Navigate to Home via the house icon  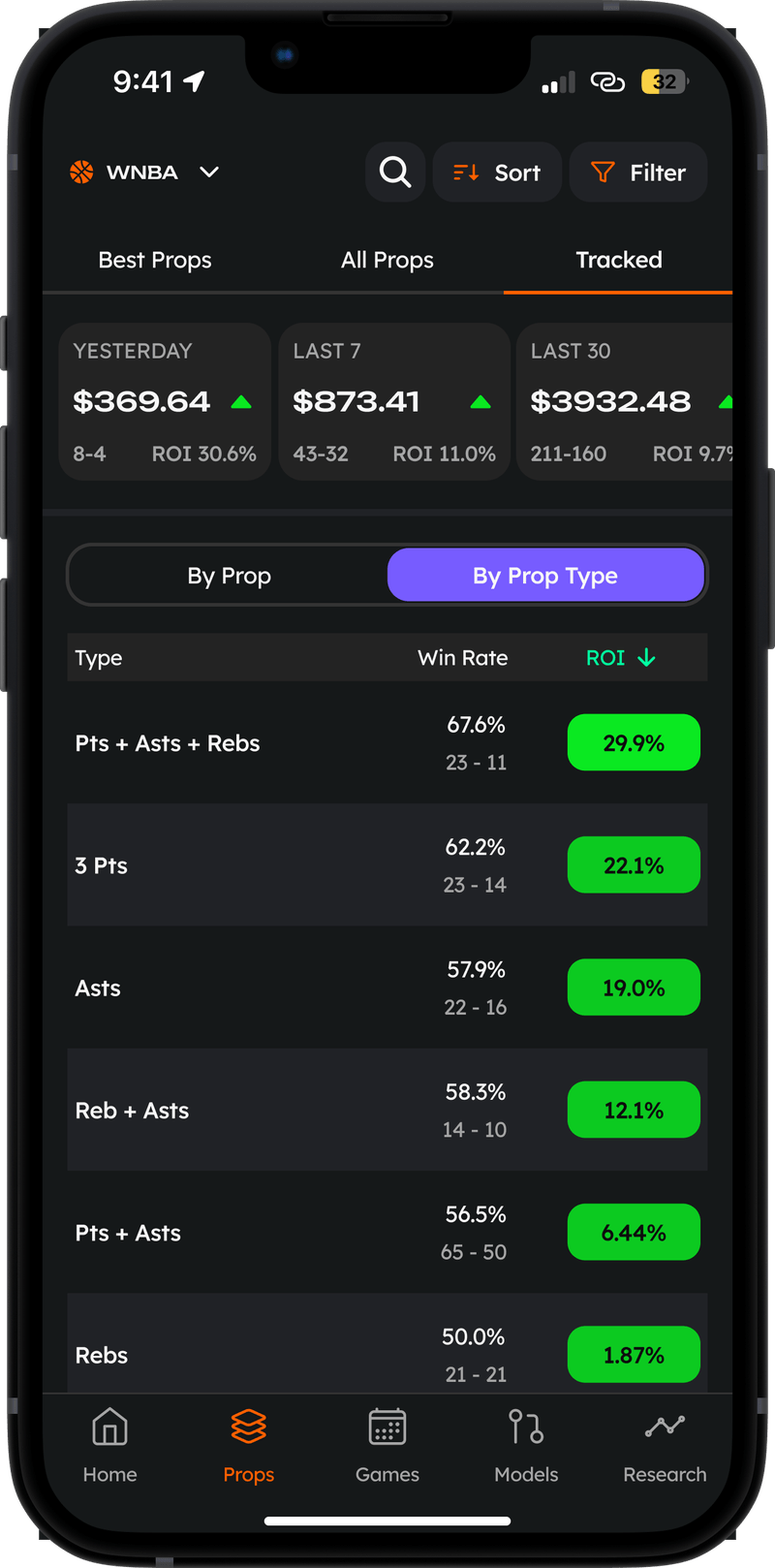pos(109,1427)
